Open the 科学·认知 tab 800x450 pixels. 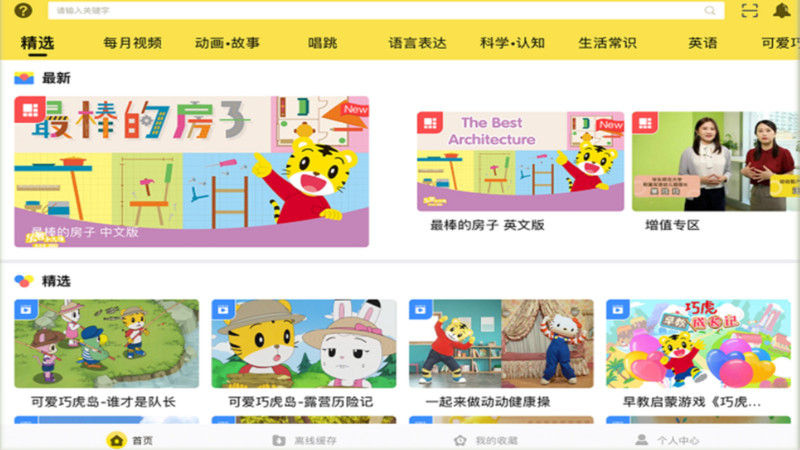(x=512, y=43)
